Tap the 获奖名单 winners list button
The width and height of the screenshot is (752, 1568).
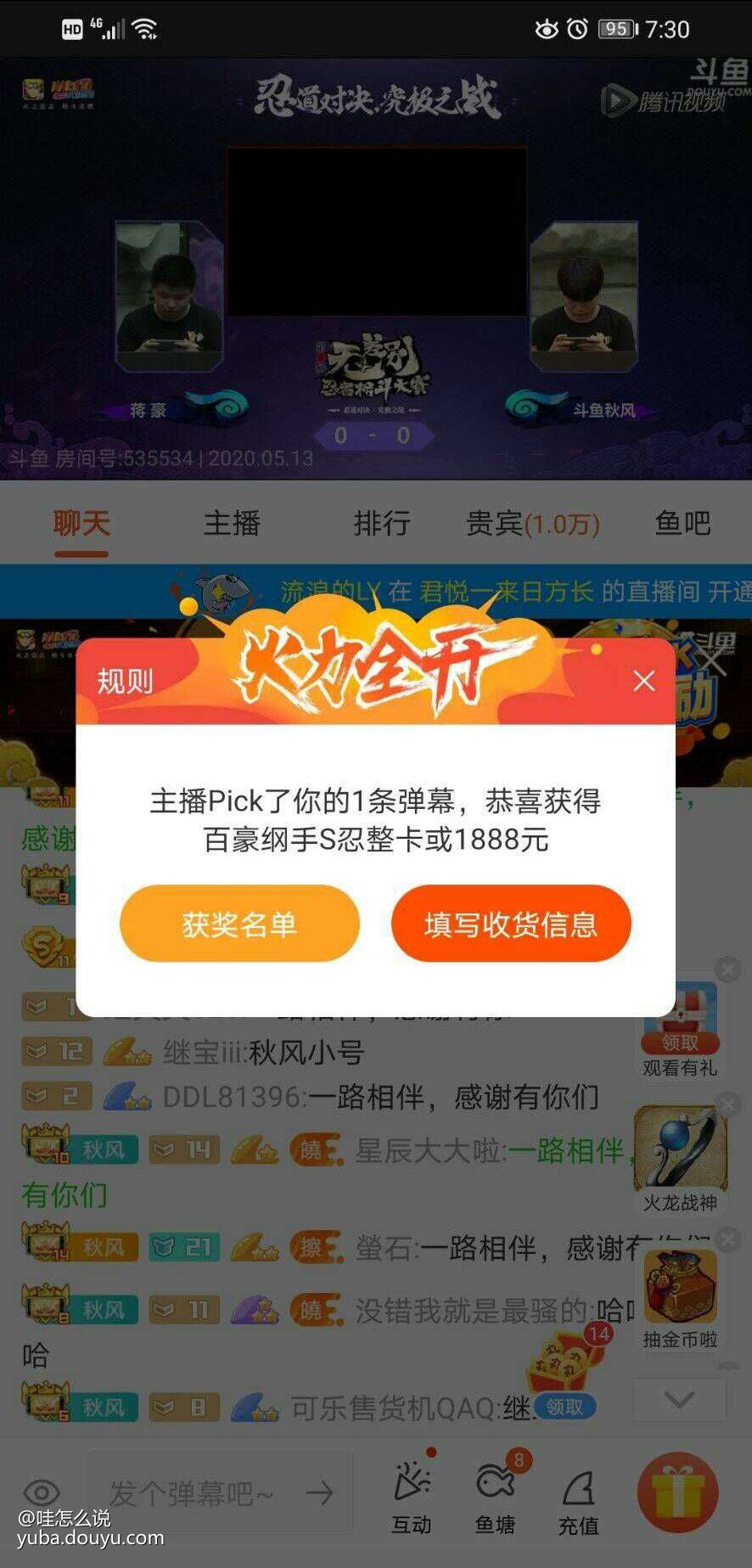[239, 924]
